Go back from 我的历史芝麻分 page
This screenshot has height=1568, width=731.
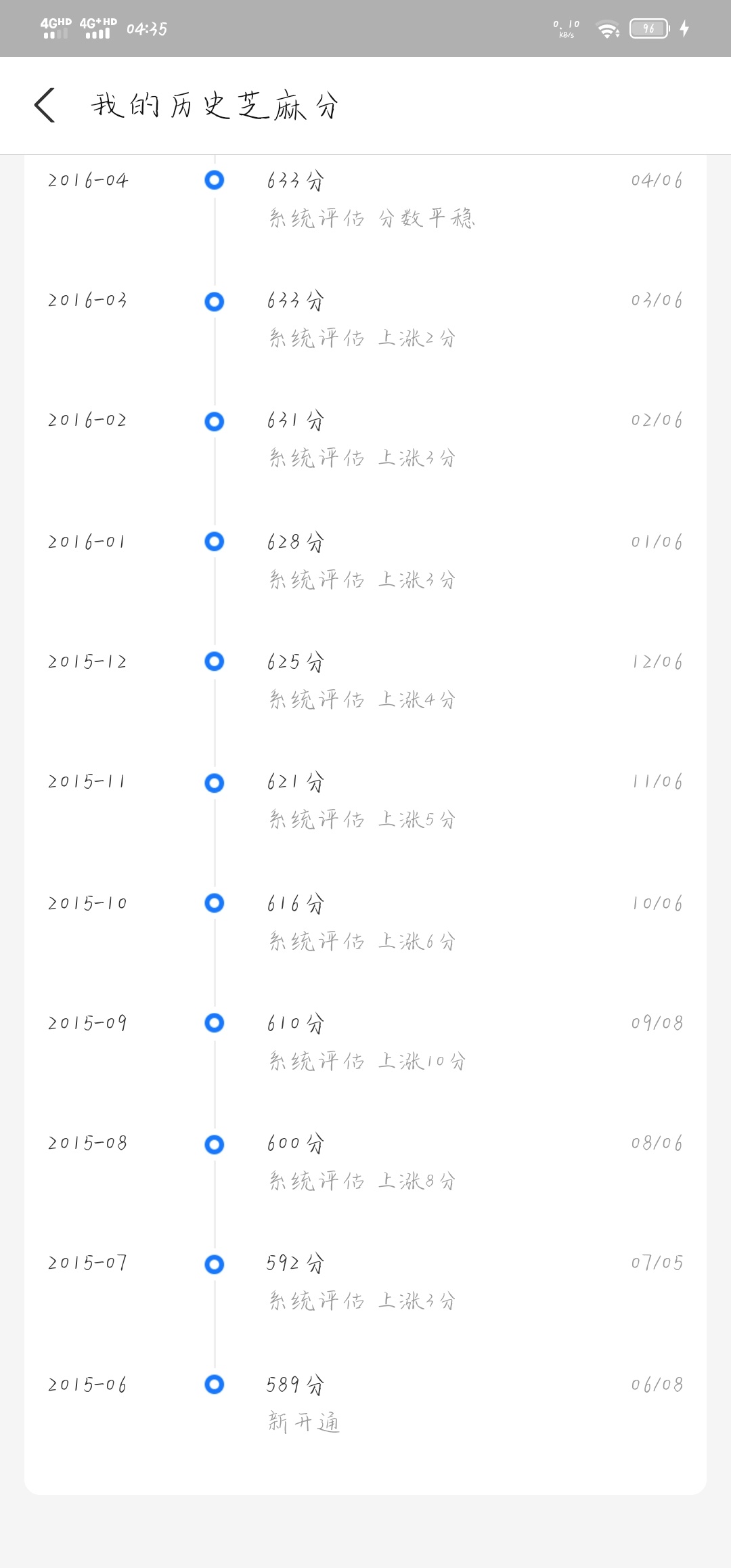[45, 106]
